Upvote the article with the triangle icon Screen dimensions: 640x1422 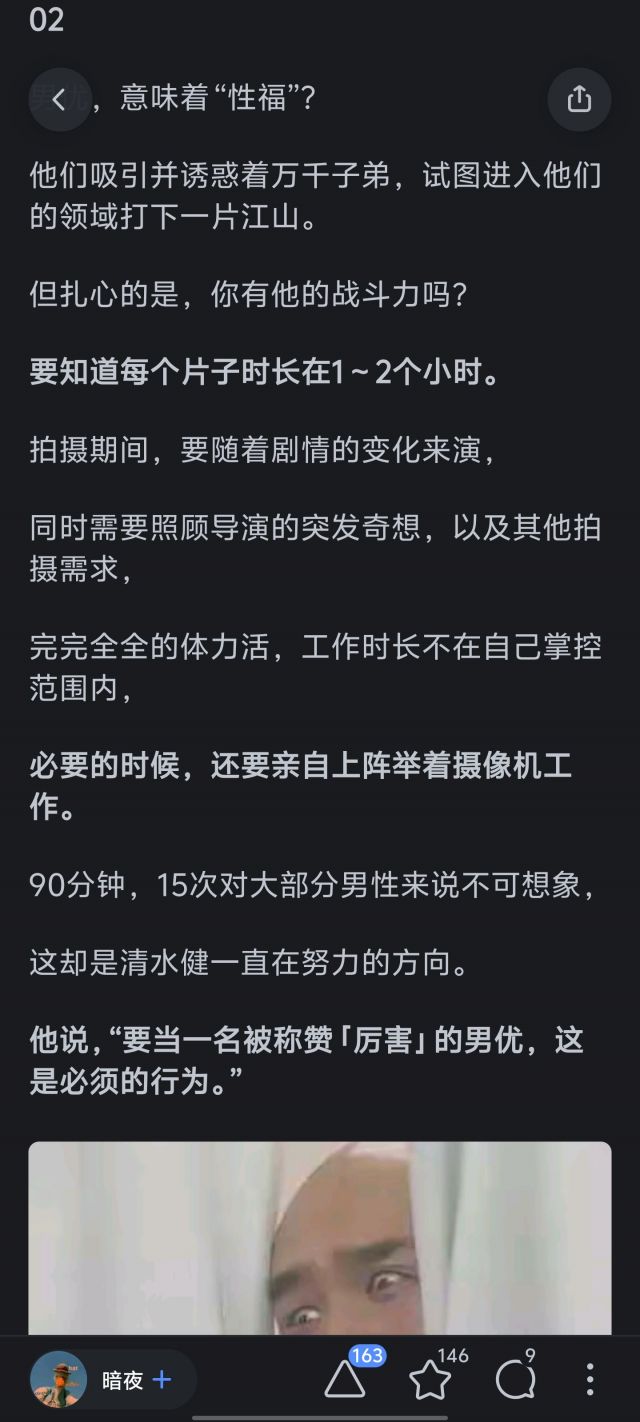click(345, 1380)
